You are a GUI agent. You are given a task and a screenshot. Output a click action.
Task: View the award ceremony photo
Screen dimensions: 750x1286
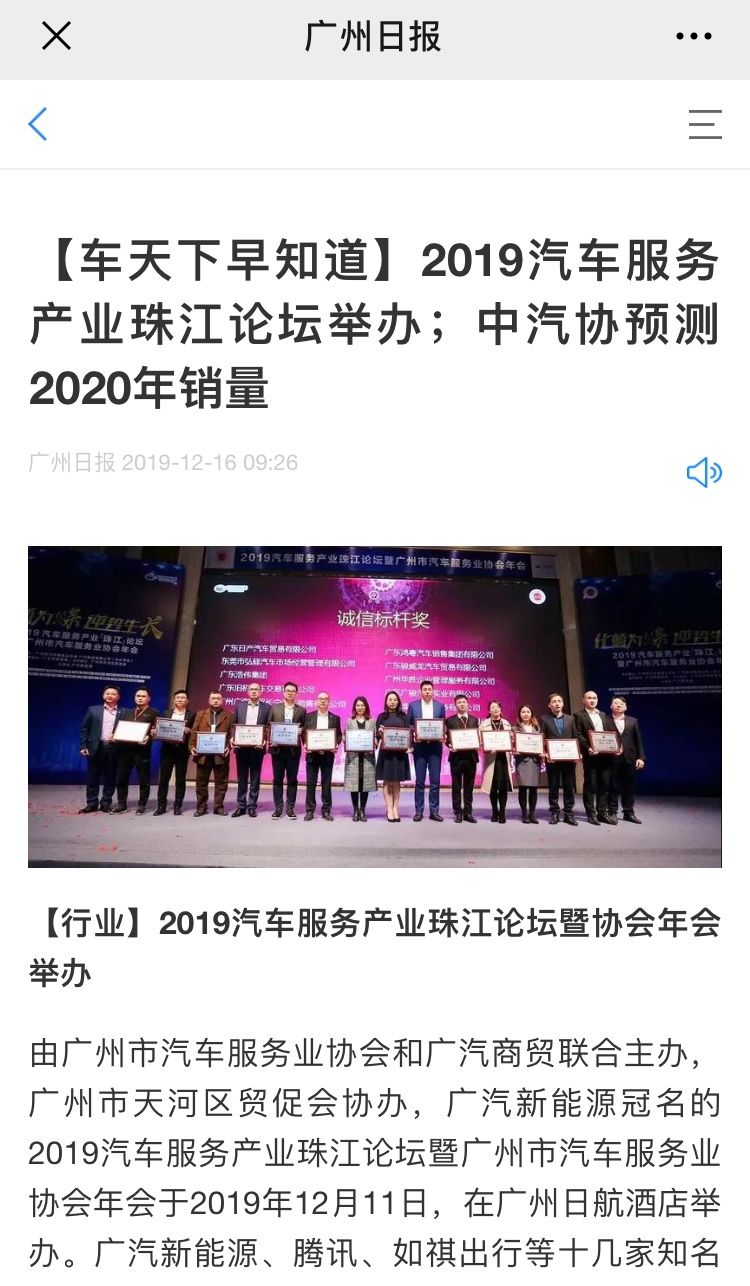pyautogui.click(x=375, y=706)
